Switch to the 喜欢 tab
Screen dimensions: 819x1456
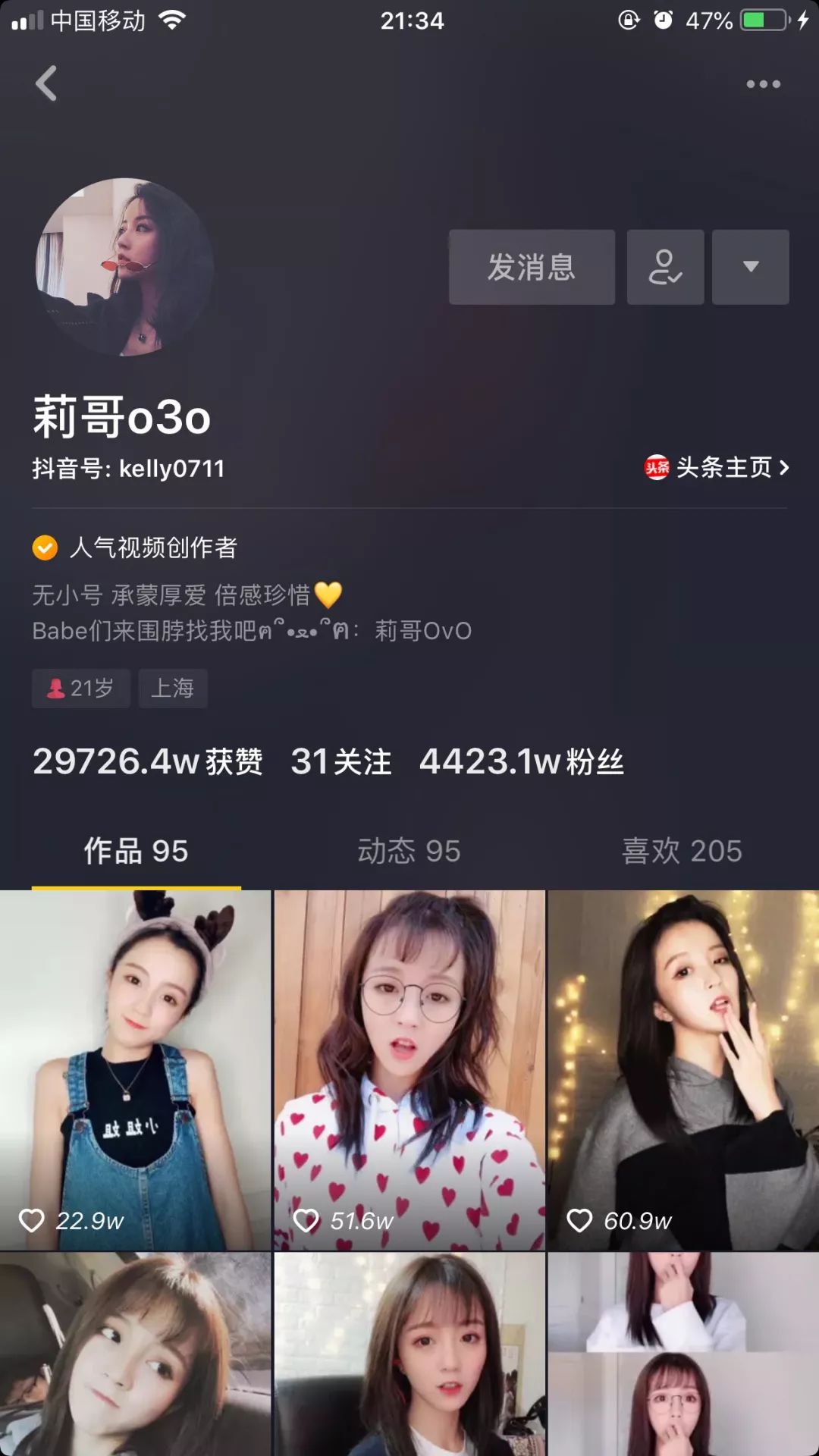coord(680,851)
